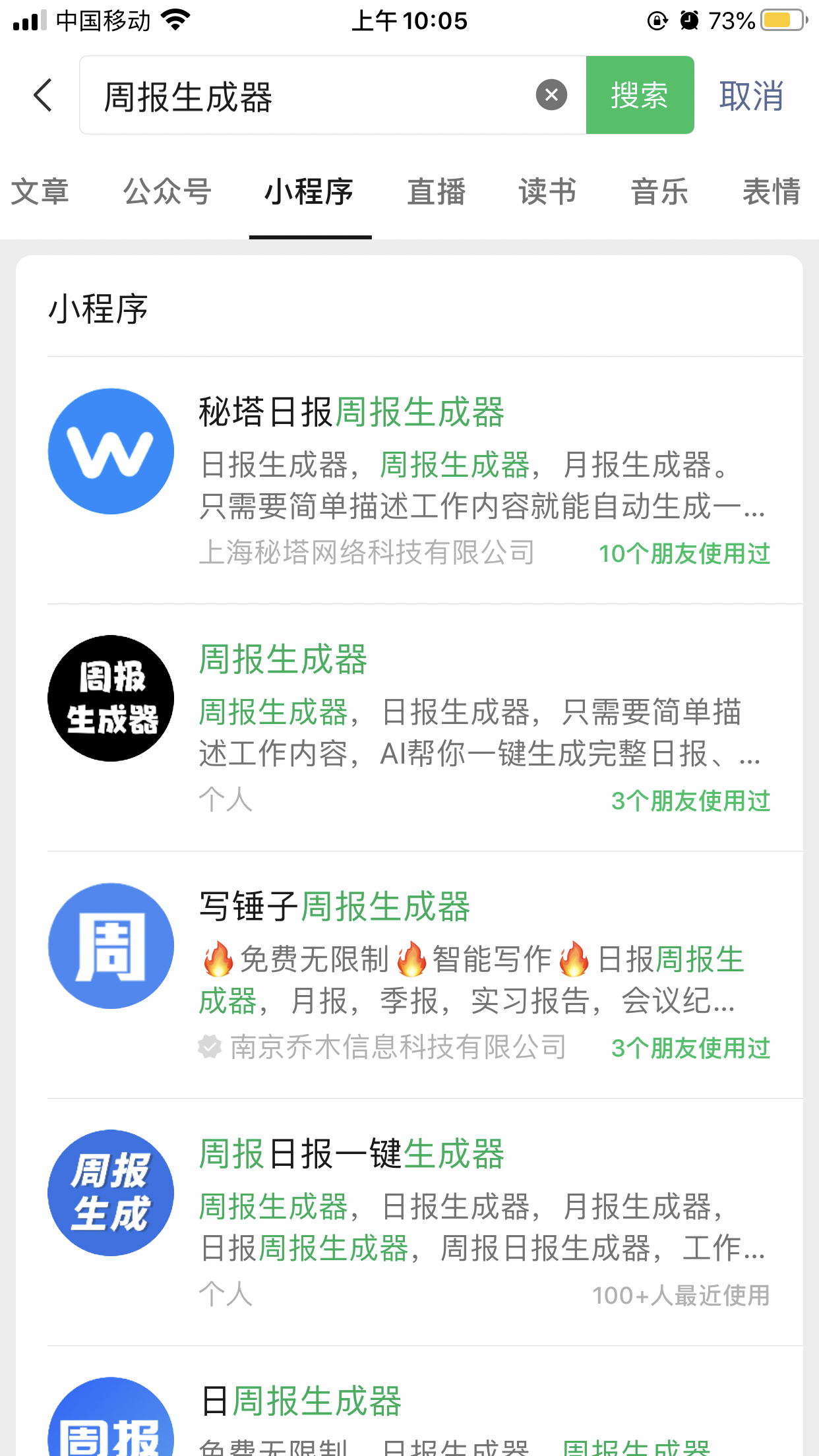Open the 秘塔日报周报生成器 mini program

tap(425, 480)
